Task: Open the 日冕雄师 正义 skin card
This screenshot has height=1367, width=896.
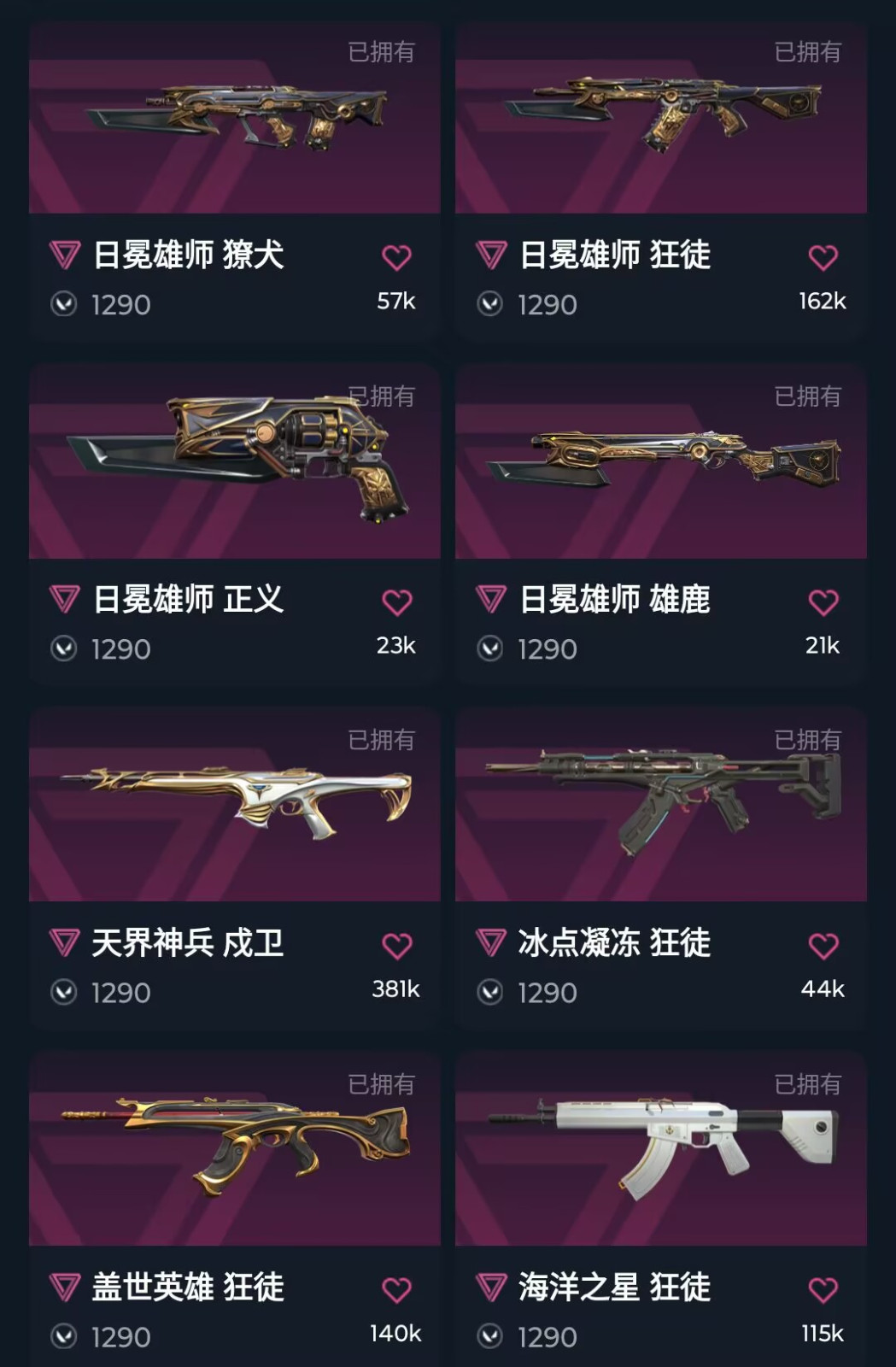Action: pyautogui.click(x=234, y=461)
